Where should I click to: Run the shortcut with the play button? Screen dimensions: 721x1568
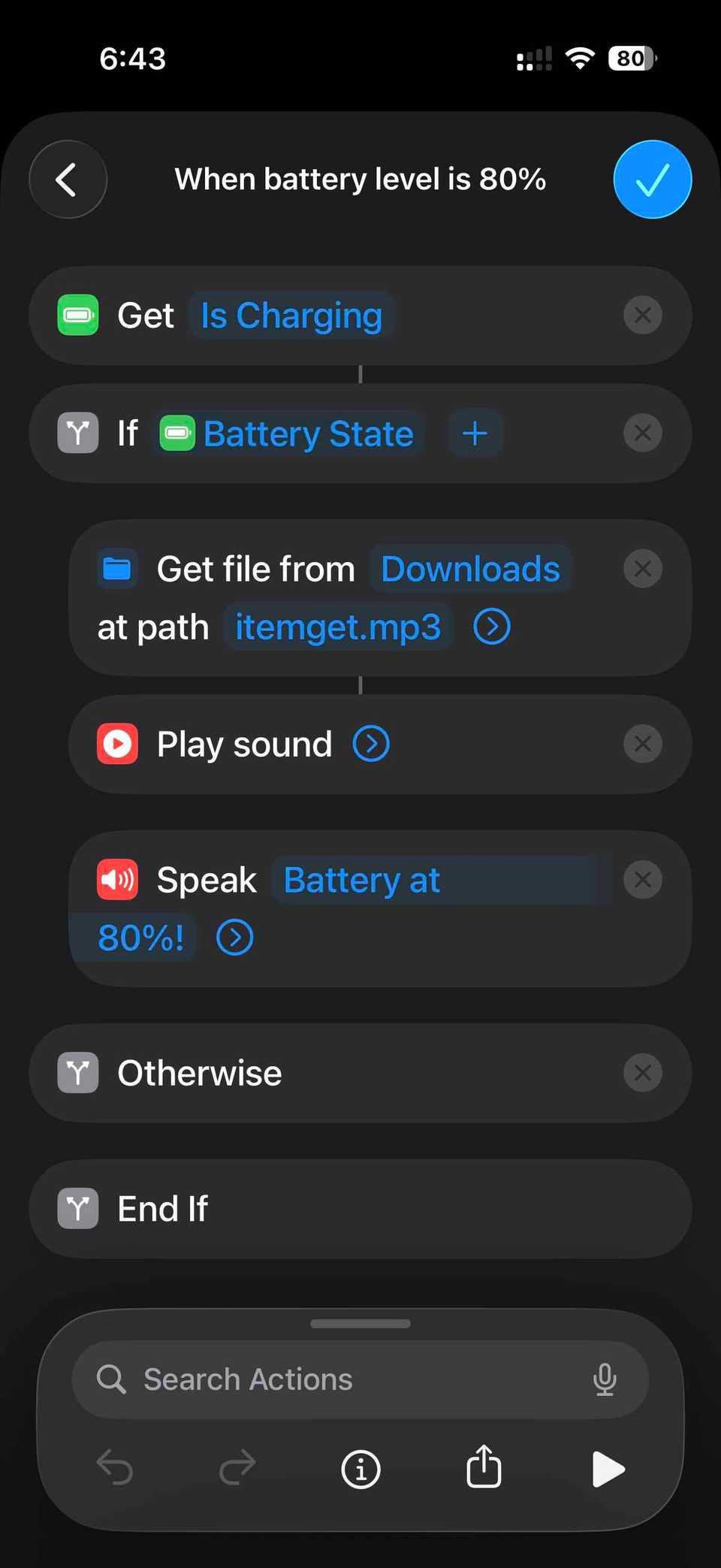(608, 1470)
